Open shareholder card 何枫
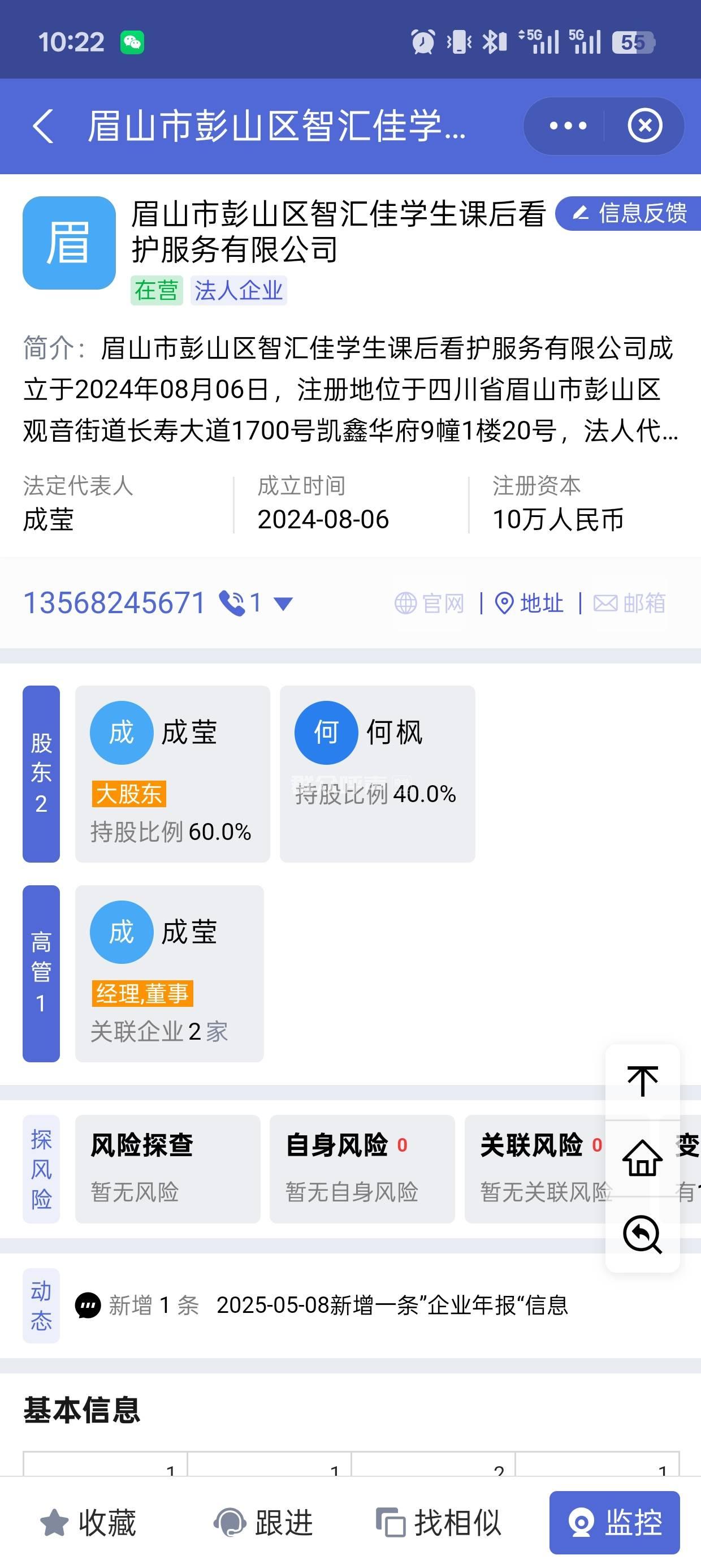This screenshot has width=701, height=1568. (377, 774)
